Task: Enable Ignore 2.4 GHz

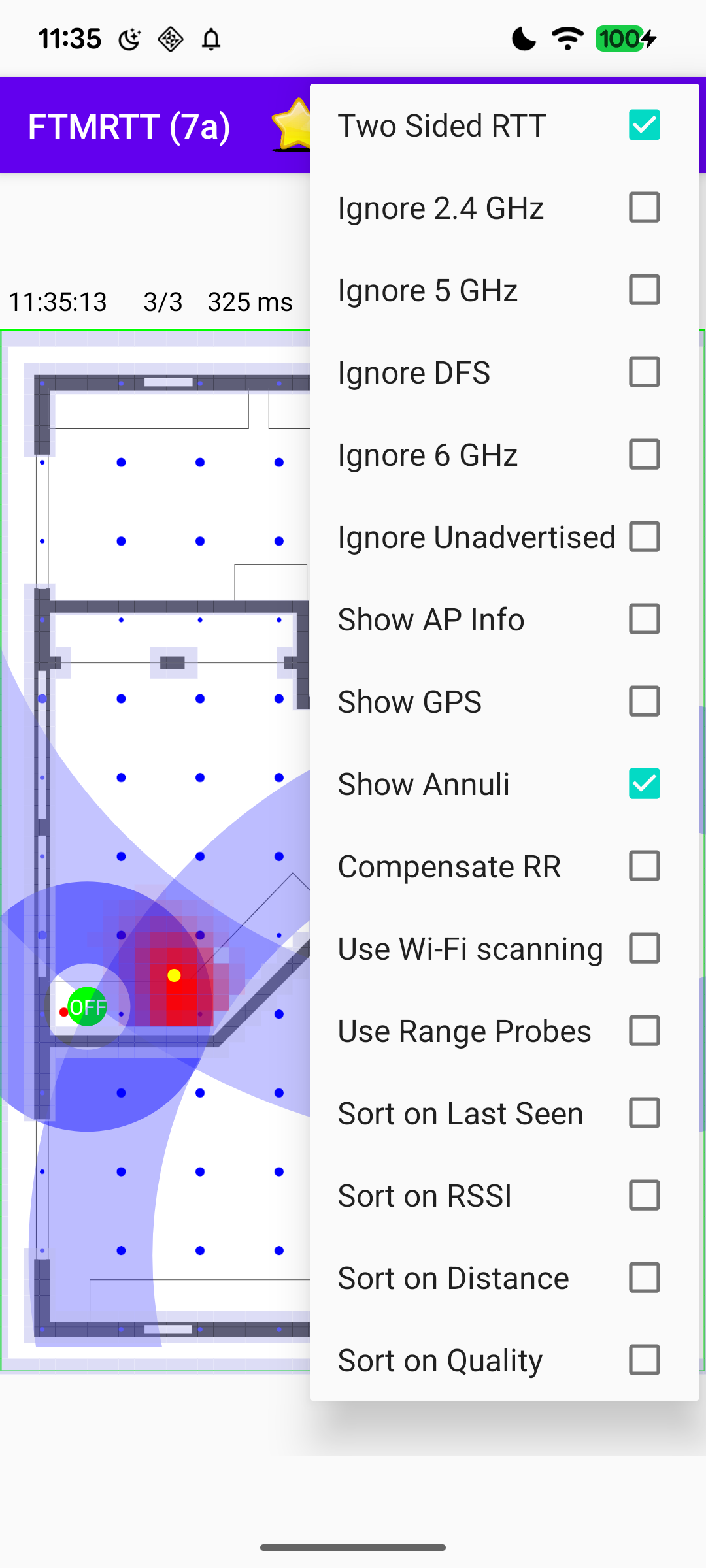Action: coord(644,207)
